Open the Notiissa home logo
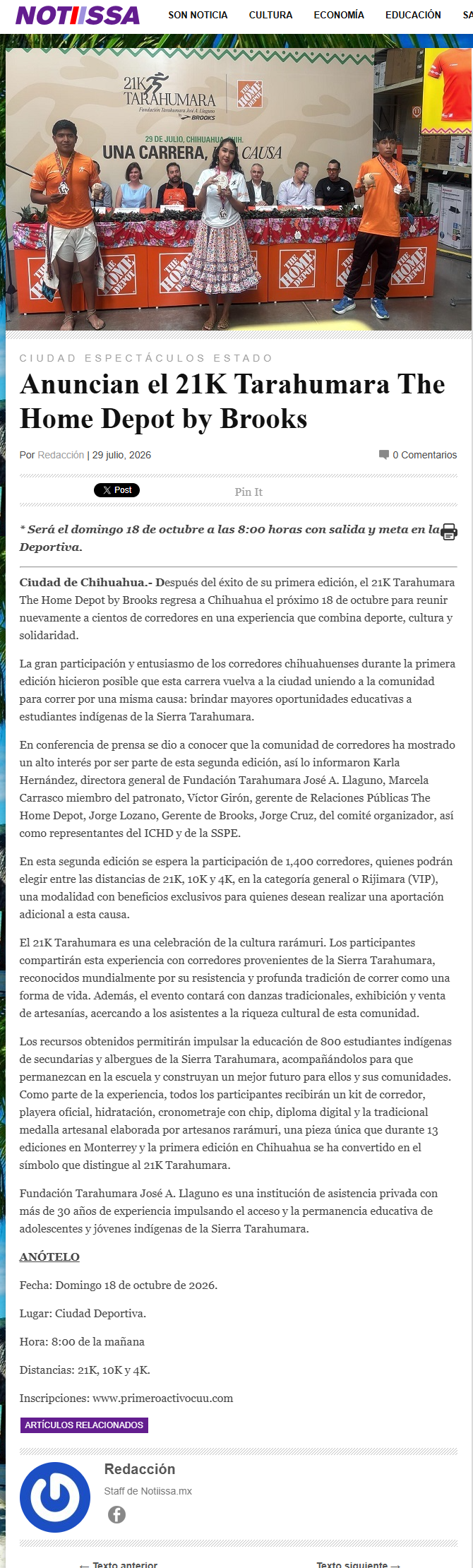This screenshot has width=473, height=1568. pos(78,15)
